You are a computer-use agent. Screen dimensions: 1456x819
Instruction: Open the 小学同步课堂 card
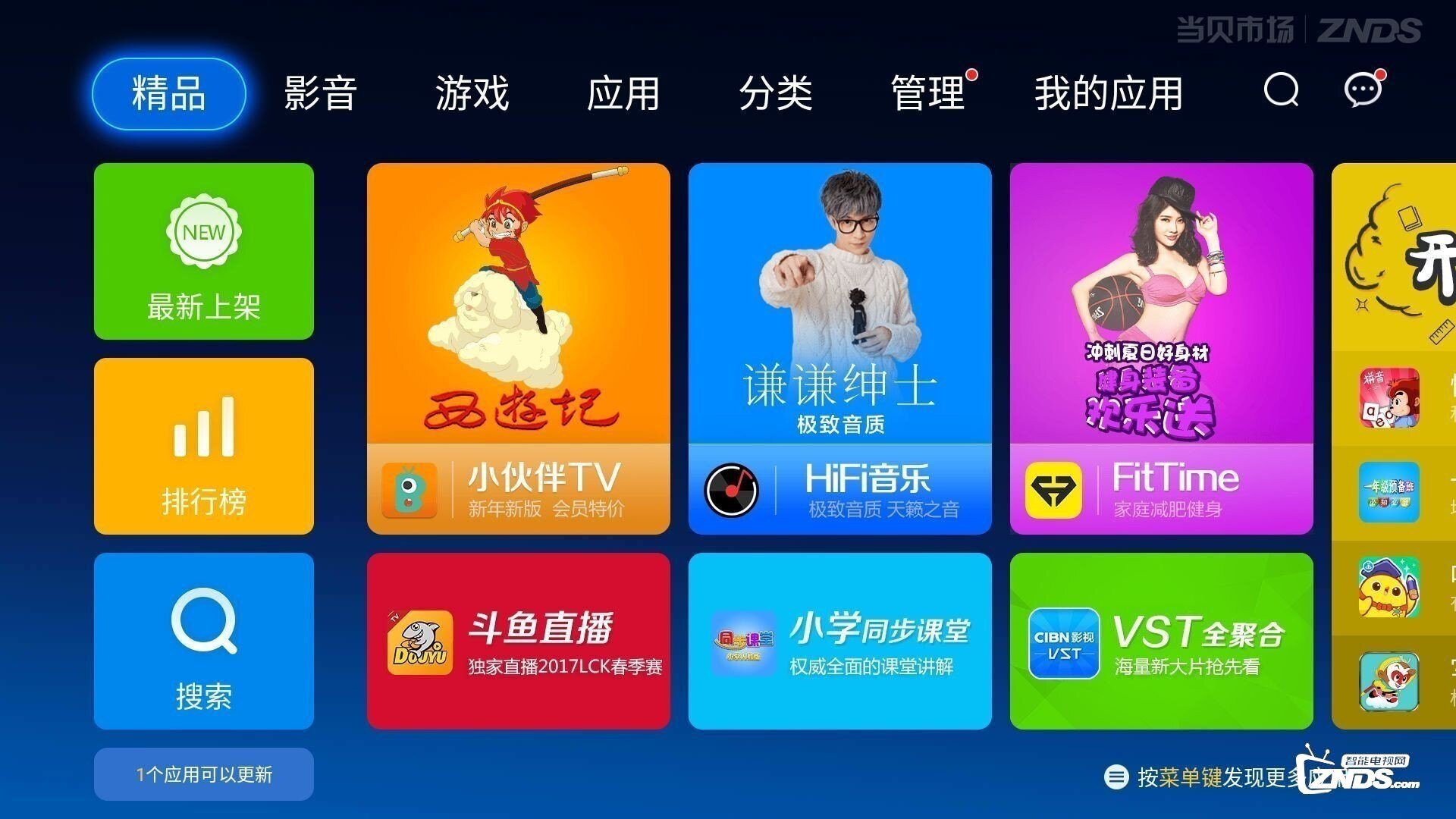click(x=839, y=641)
